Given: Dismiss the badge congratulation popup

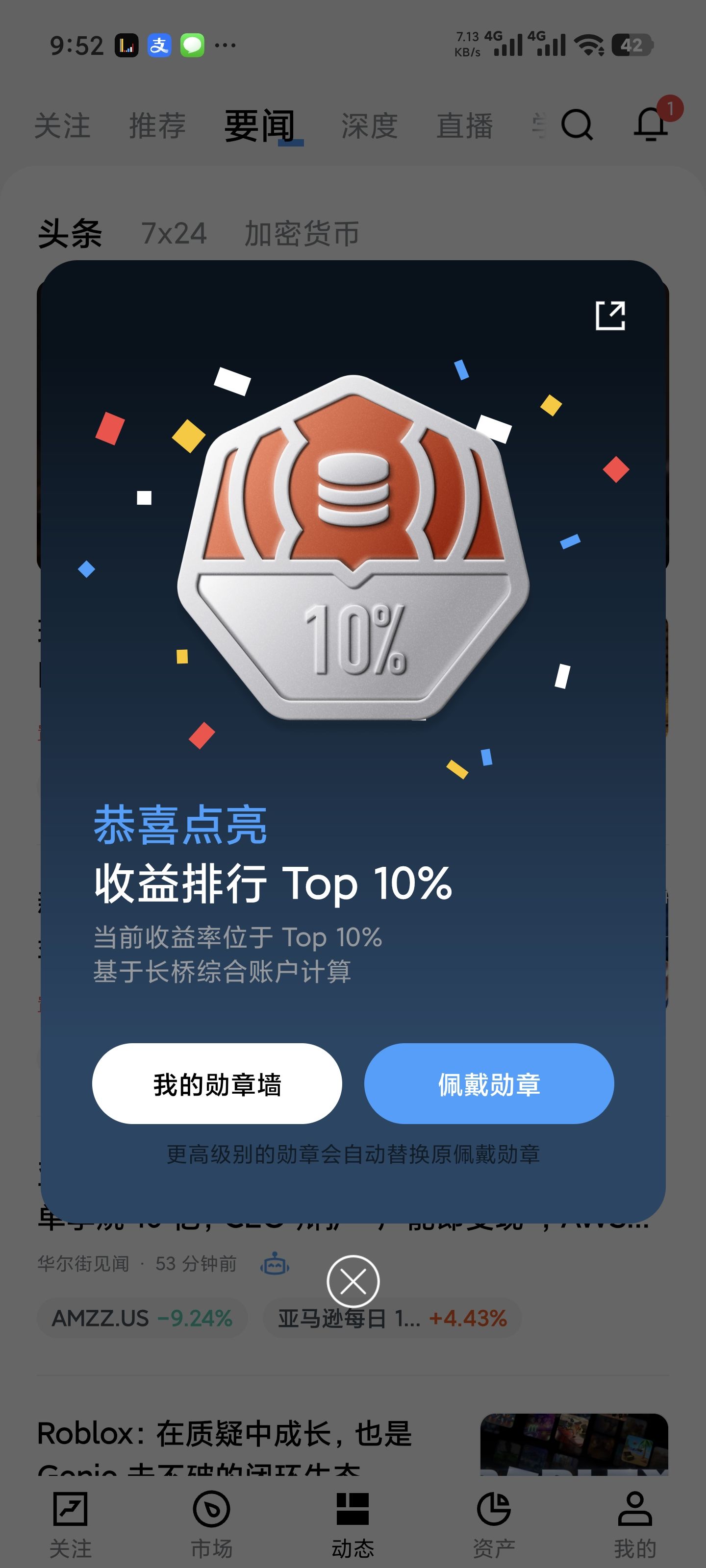Looking at the screenshot, I should [x=353, y=1281].
